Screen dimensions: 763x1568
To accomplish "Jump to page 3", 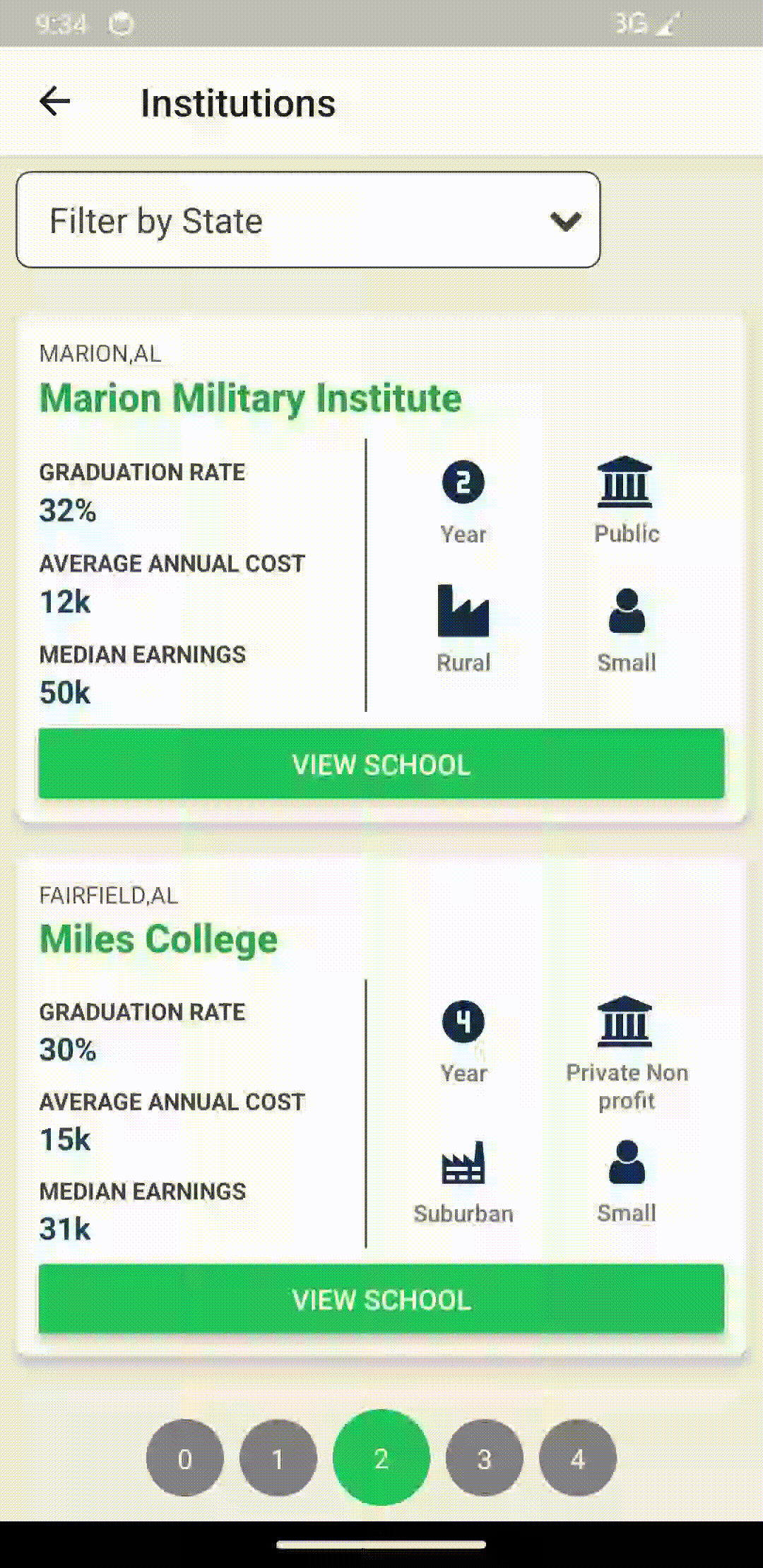I will (x=484, y=1458).
